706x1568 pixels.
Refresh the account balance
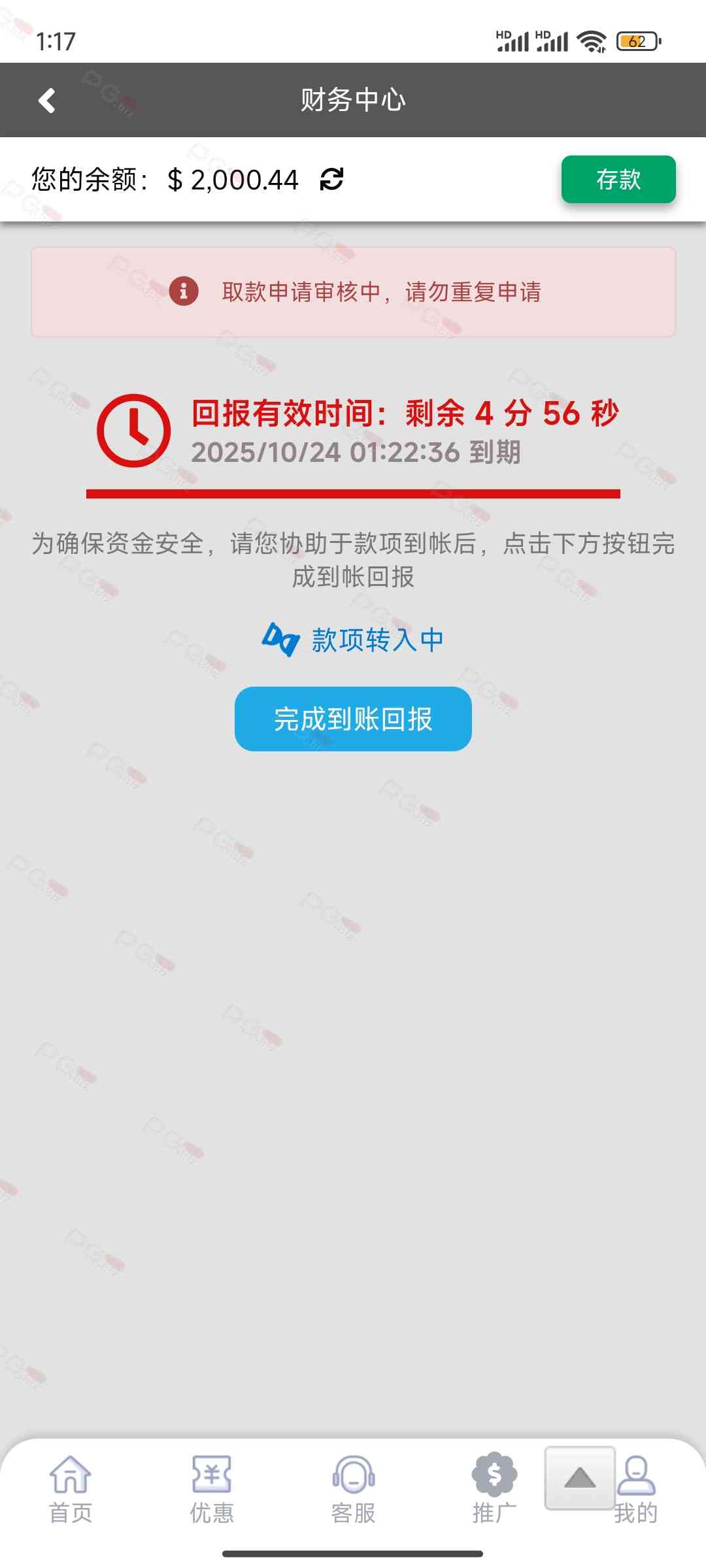click(331, 179)
